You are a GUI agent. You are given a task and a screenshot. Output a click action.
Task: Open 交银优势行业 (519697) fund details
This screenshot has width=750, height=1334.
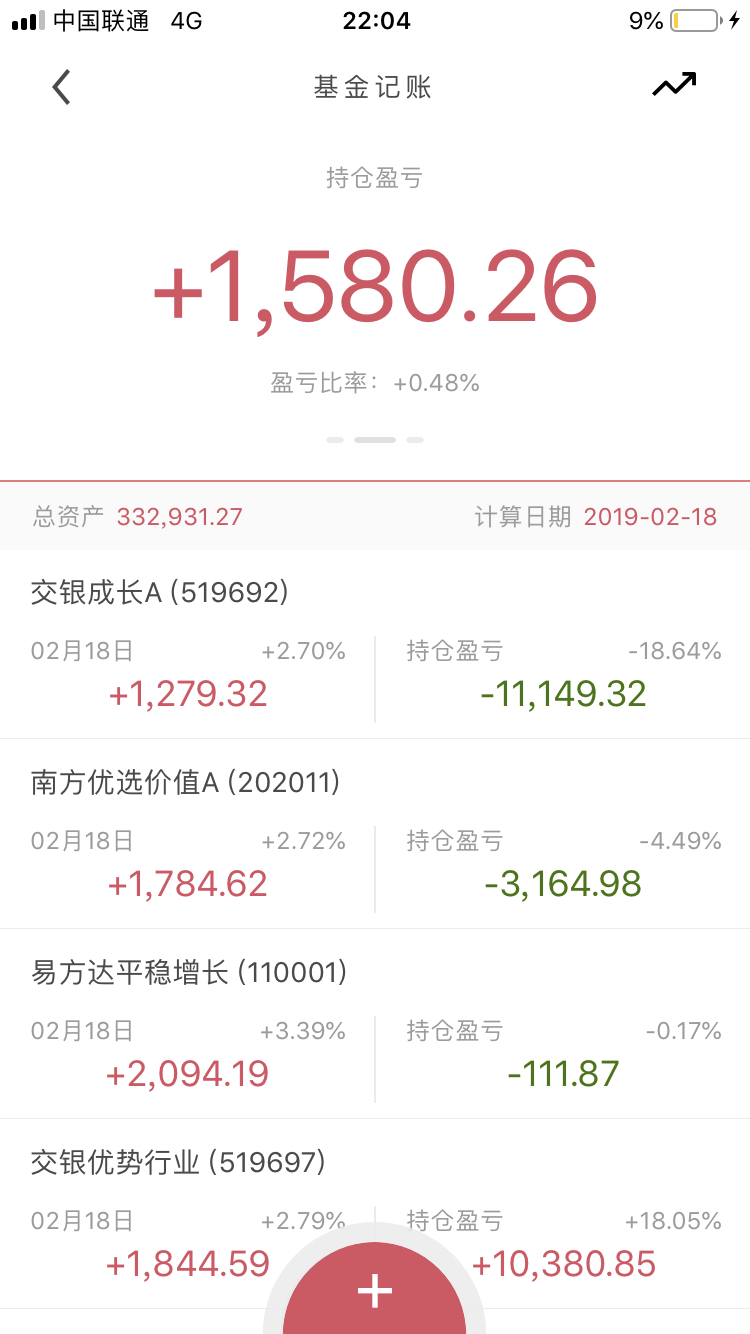[375, 1214]
